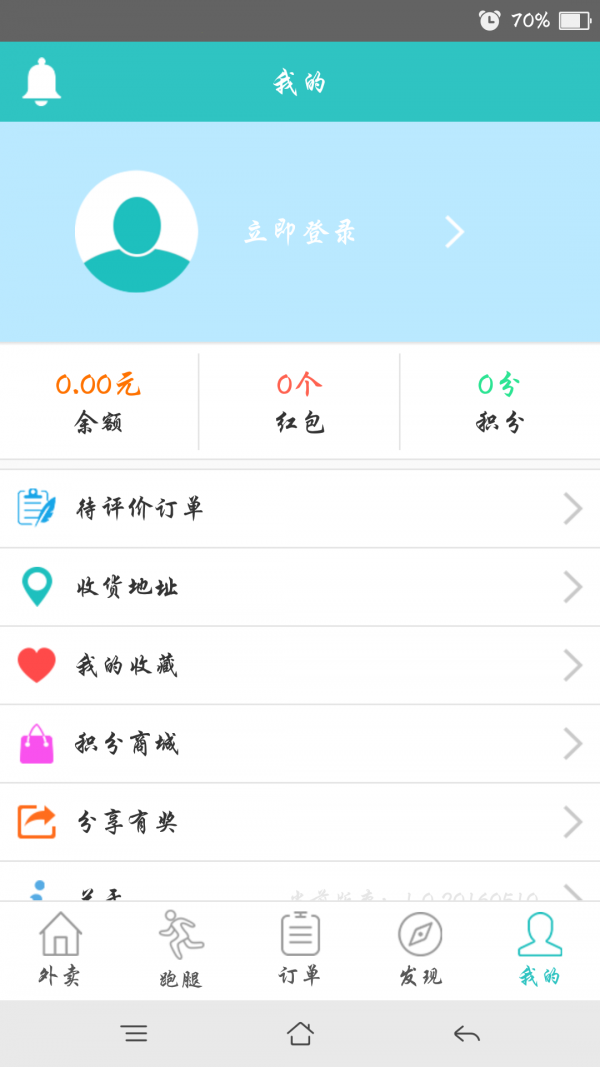
Task: Select 分享有奖 share rewards
Action: coord(300,822)
